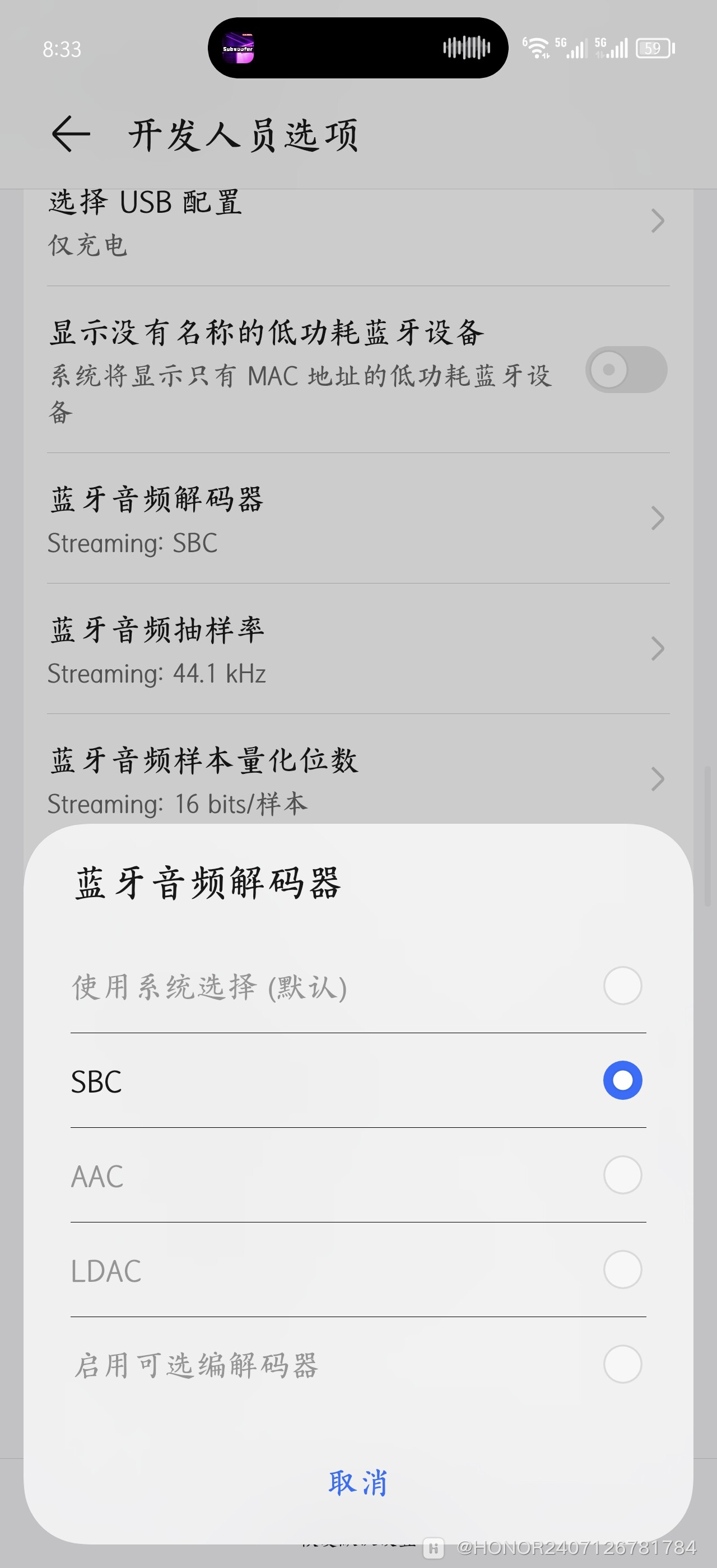The height and width of the screenshot is (1568, 717).
Task: Tap the 开发人员选项 title
Action: tap(245, 135)
